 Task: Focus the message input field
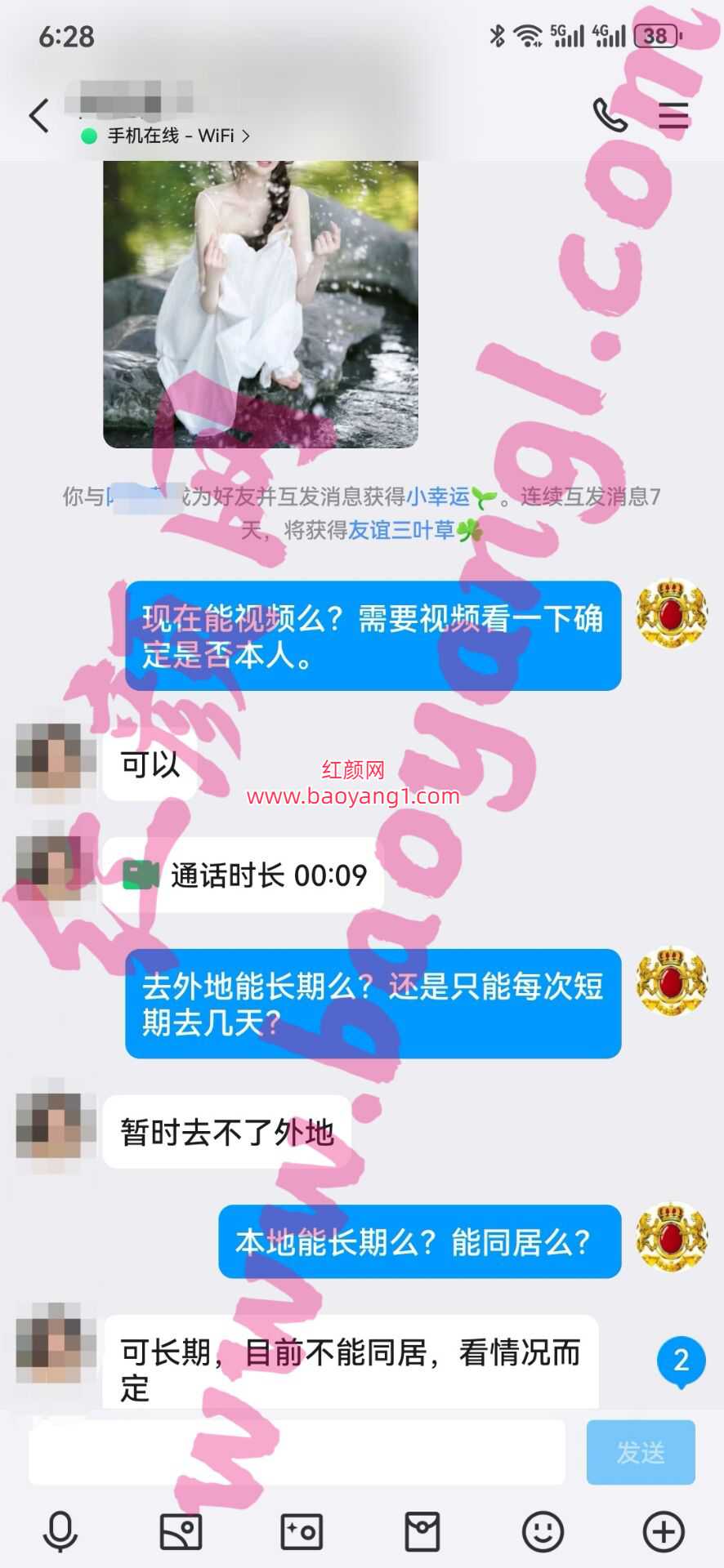[x=297, y=1452]
